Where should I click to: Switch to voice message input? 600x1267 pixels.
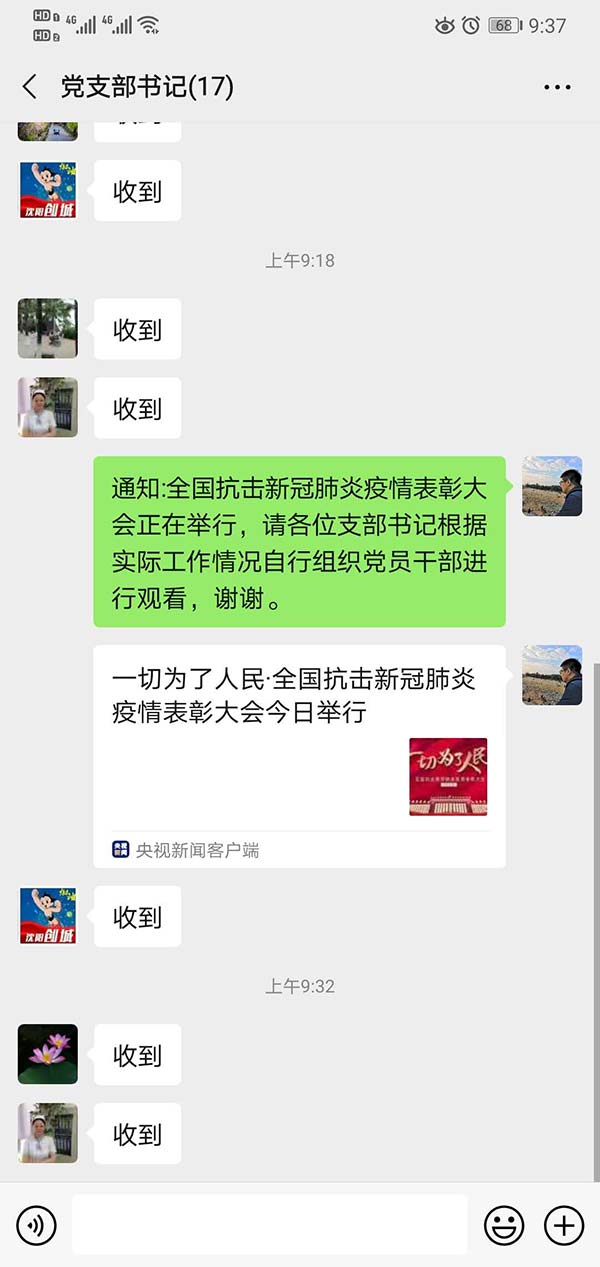(x=37, y=1224)
